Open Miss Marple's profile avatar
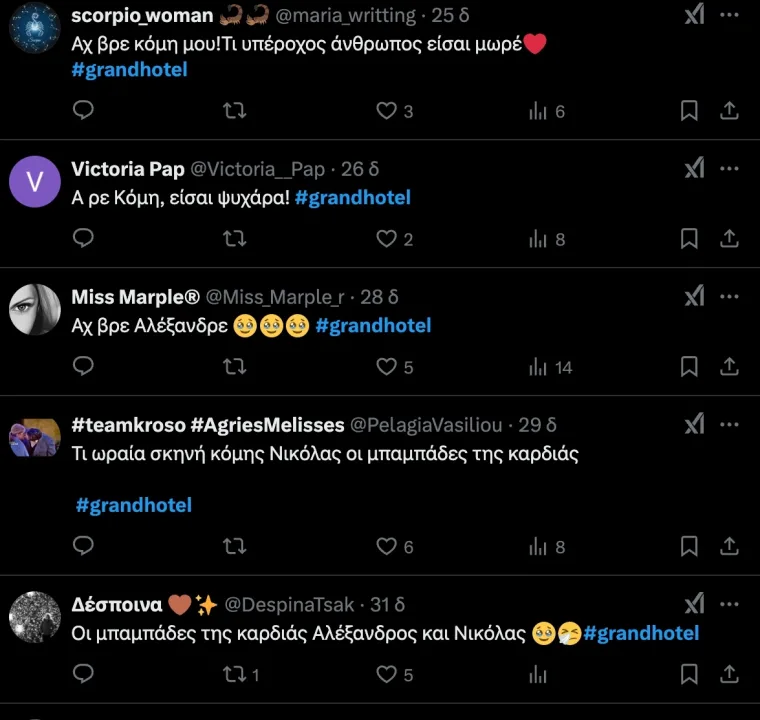 click(35, 310)
